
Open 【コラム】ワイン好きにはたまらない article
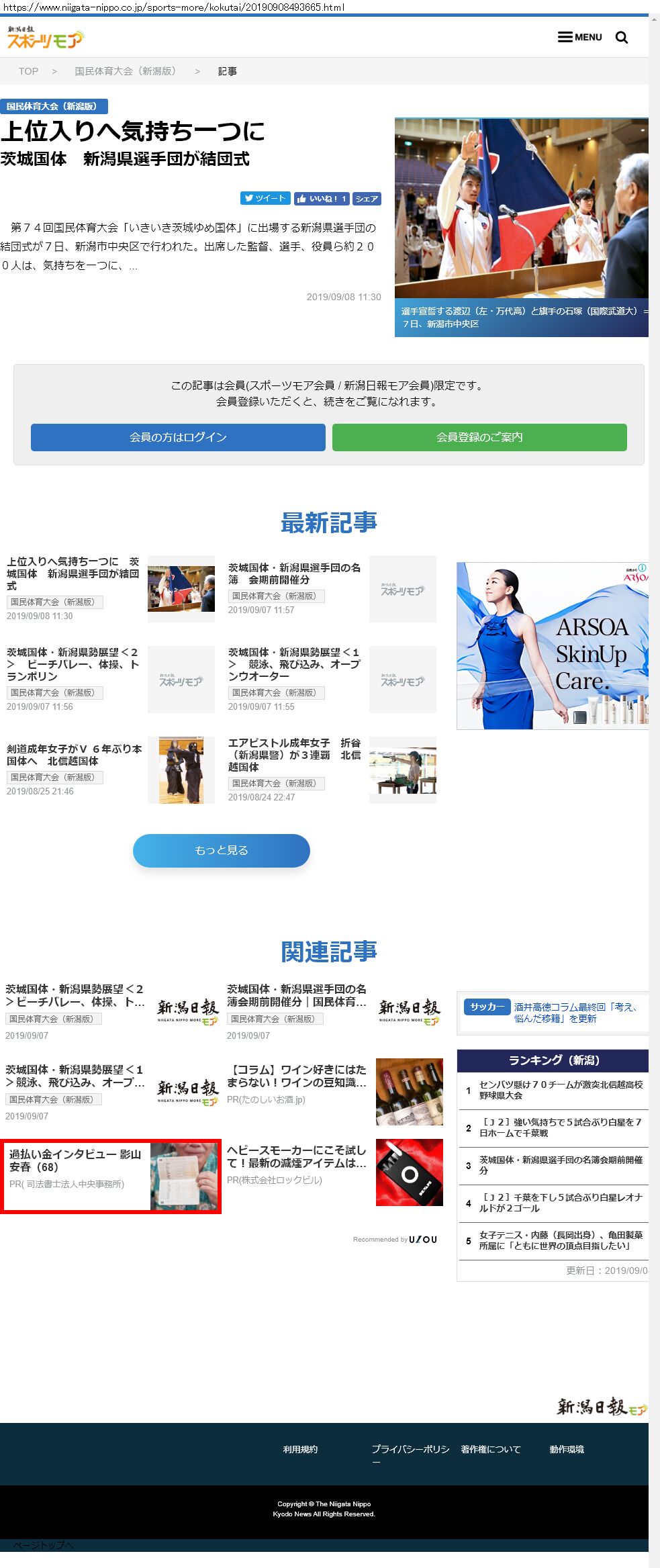tap(296, 1076)
